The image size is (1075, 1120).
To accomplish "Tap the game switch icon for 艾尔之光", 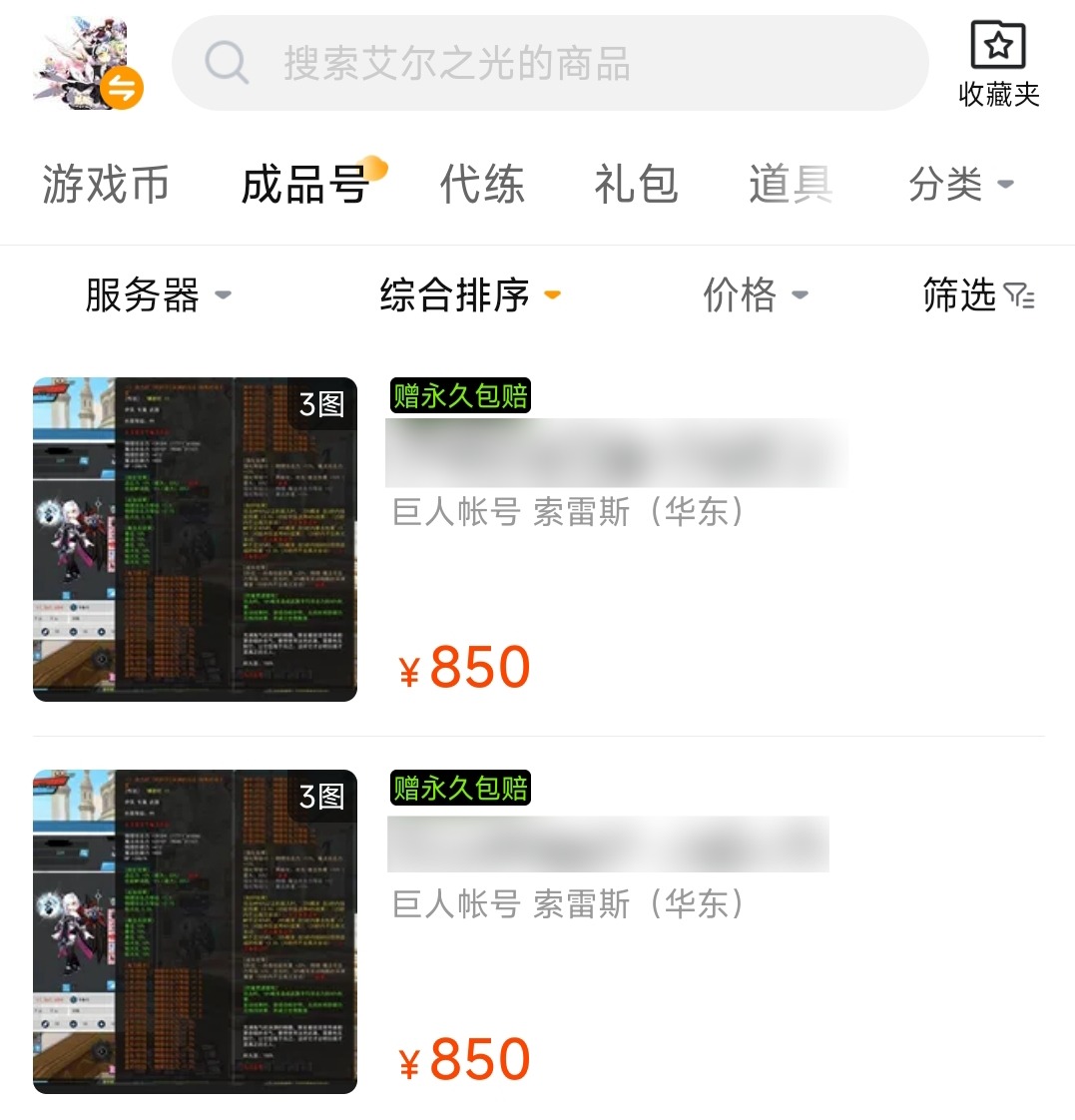I will tap(87, 64).
